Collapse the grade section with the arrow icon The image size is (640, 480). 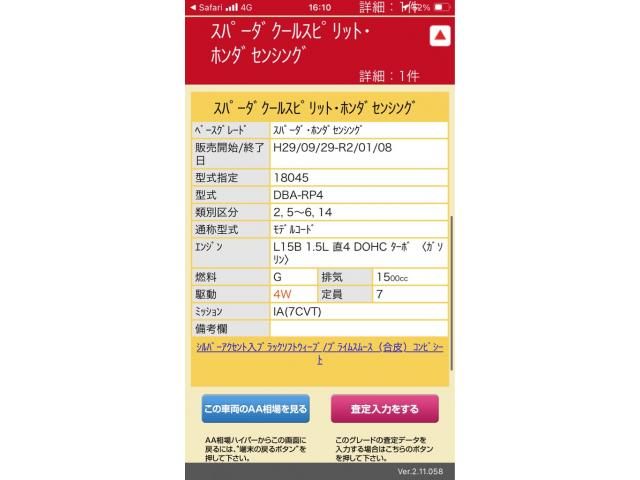click(x=438, y=36)
